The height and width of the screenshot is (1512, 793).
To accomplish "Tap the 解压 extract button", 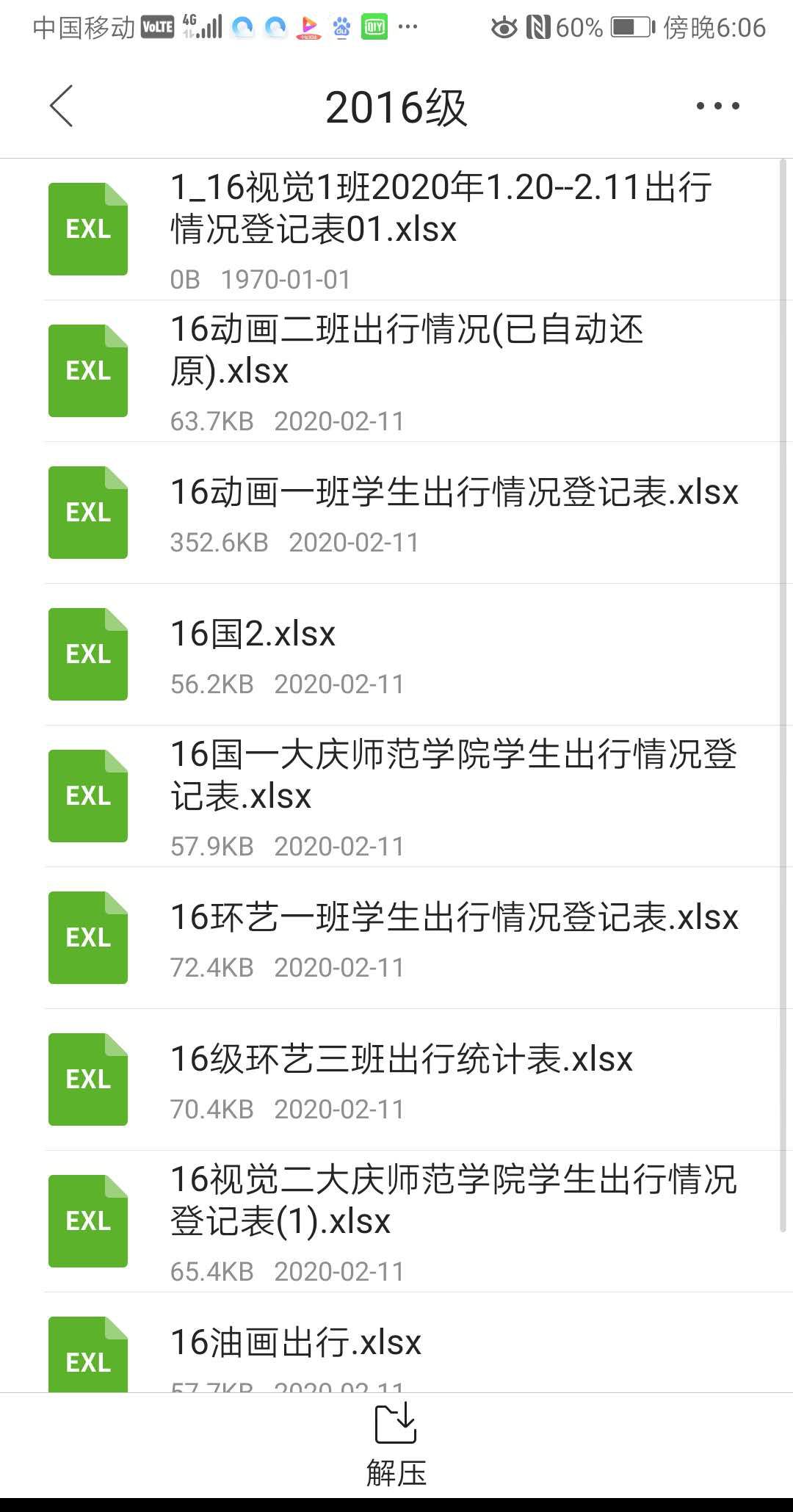I will (x=396, y=1445).
